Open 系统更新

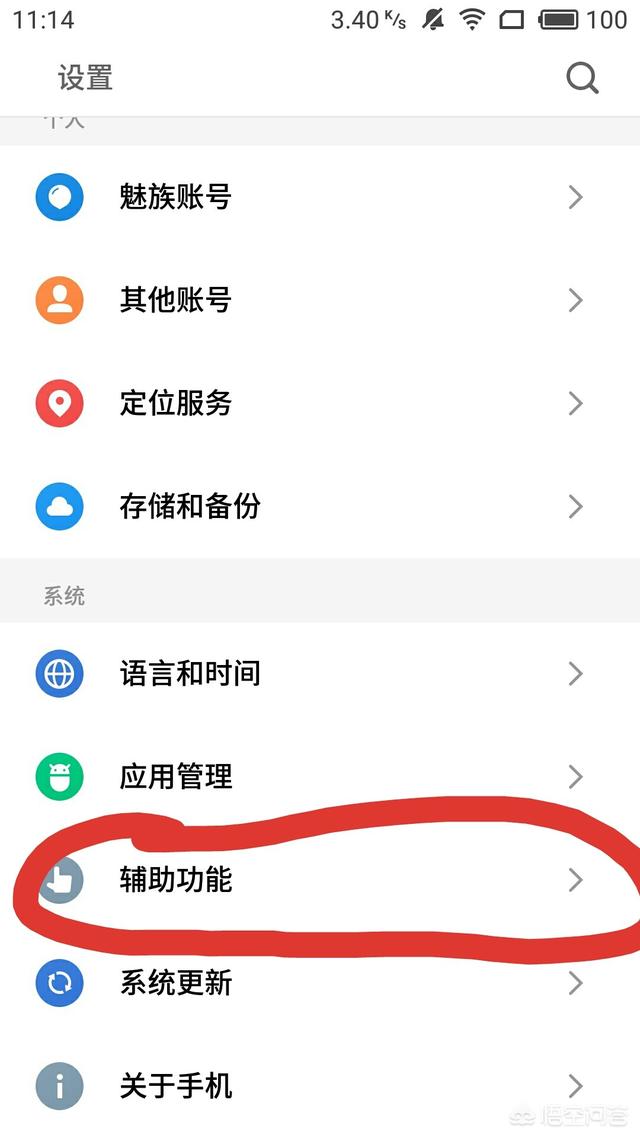[x=320, y=983]
